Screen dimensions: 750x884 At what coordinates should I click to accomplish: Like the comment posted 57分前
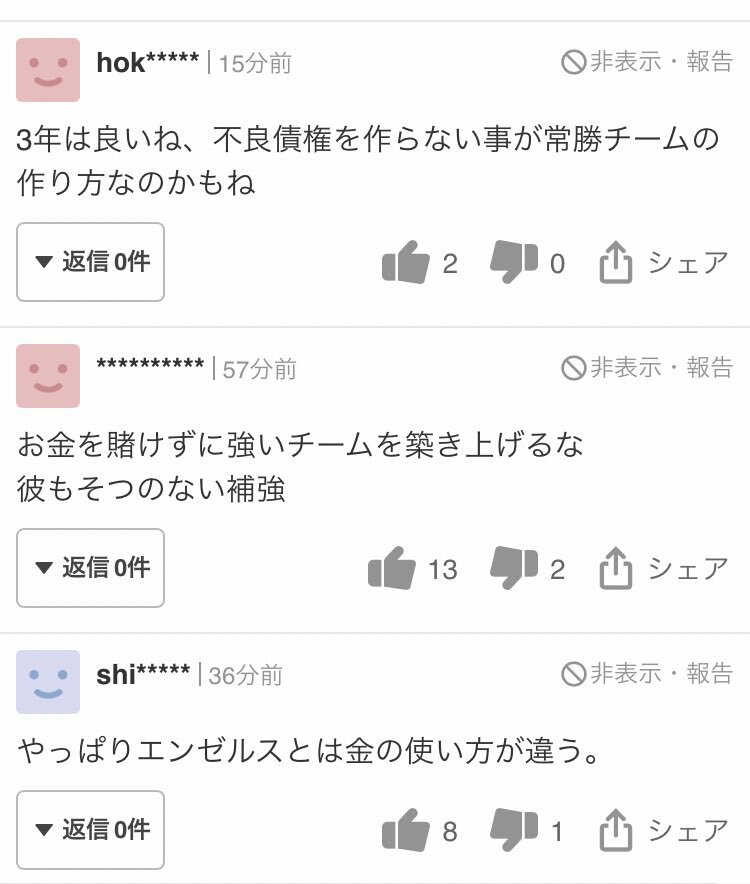coord(391,569)
